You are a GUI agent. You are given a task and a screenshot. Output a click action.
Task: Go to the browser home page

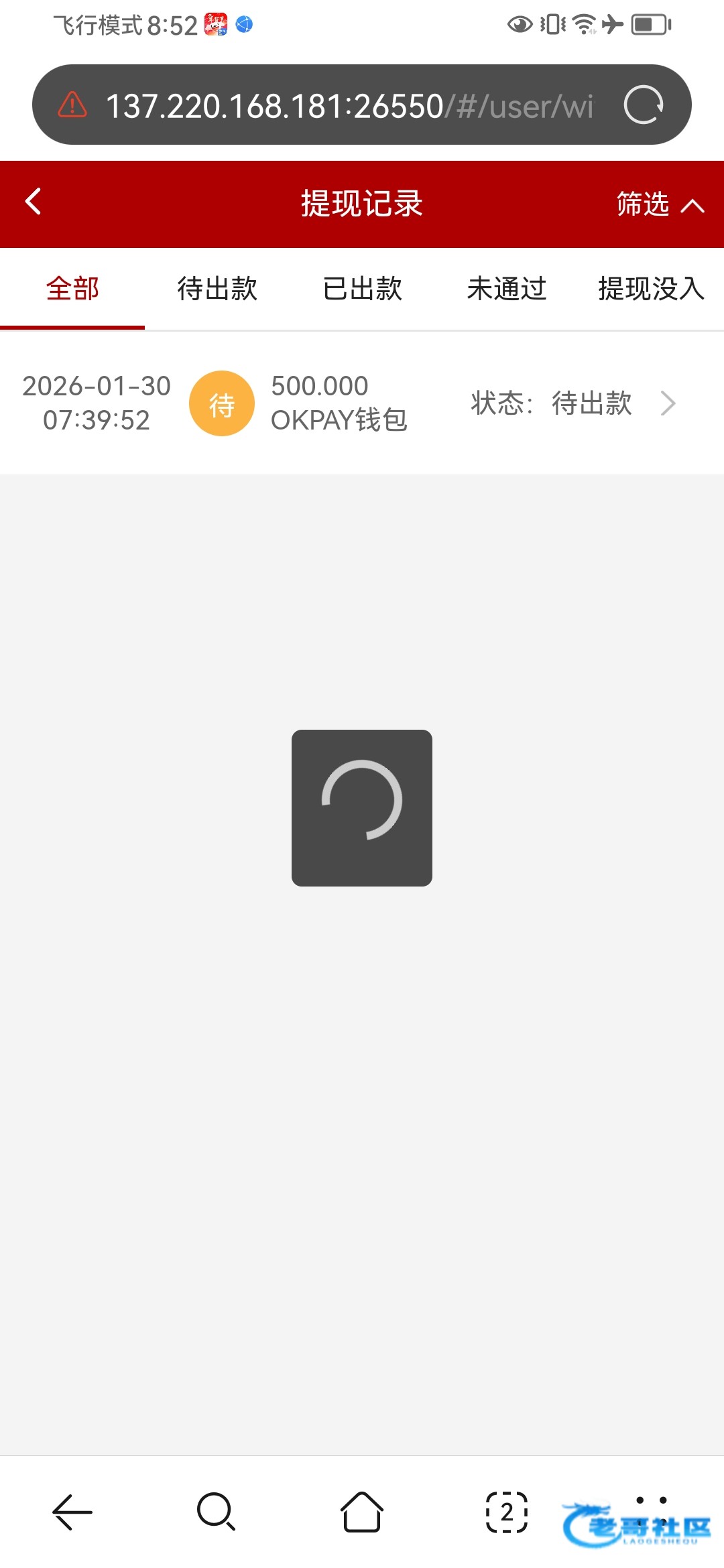tap(362, 1512)
